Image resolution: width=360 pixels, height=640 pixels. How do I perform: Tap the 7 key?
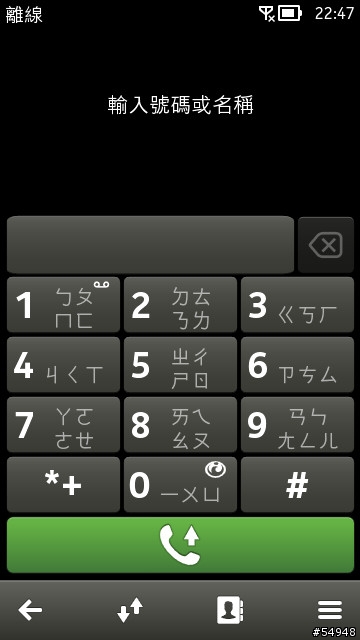pyautogui.click(x=63, y=424)
